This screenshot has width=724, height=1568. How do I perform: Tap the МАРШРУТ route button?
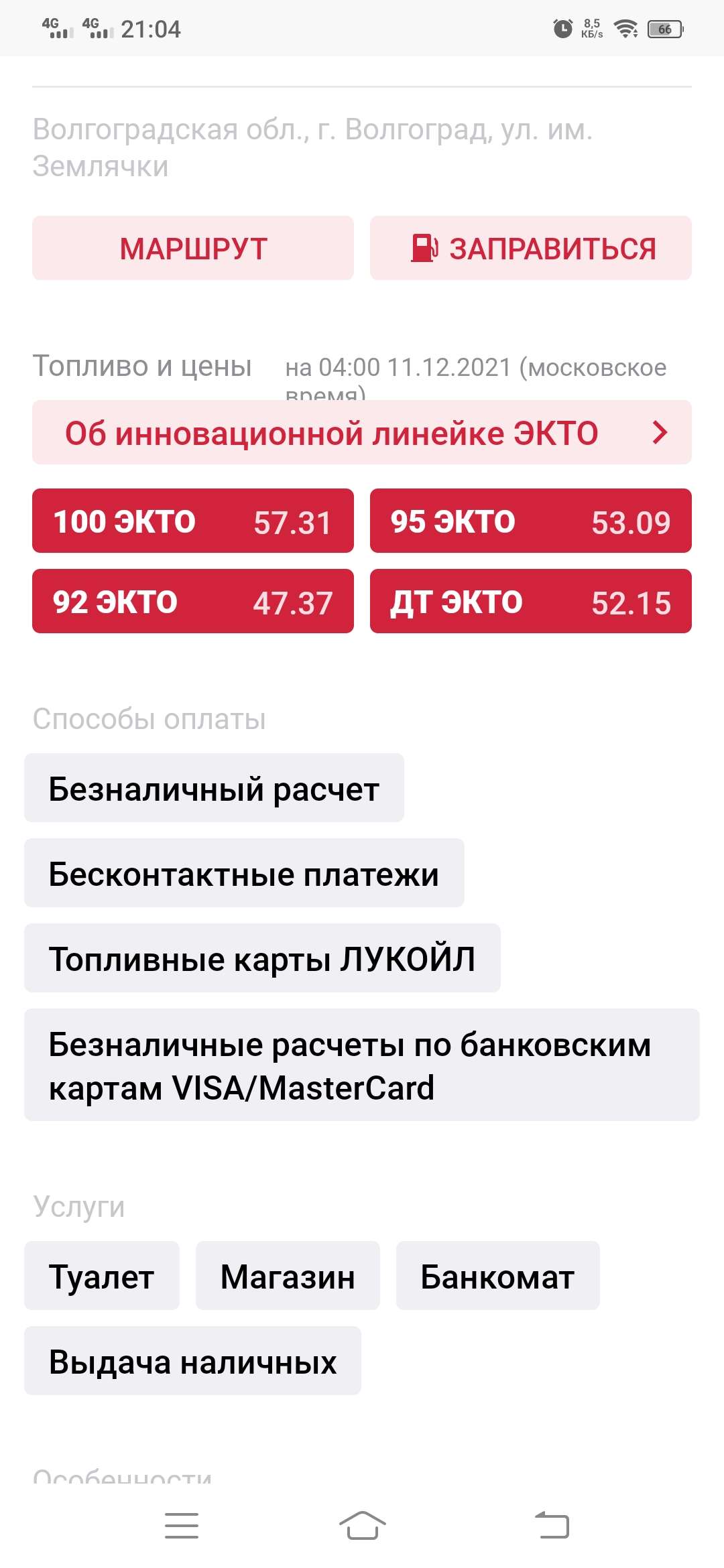193,248
